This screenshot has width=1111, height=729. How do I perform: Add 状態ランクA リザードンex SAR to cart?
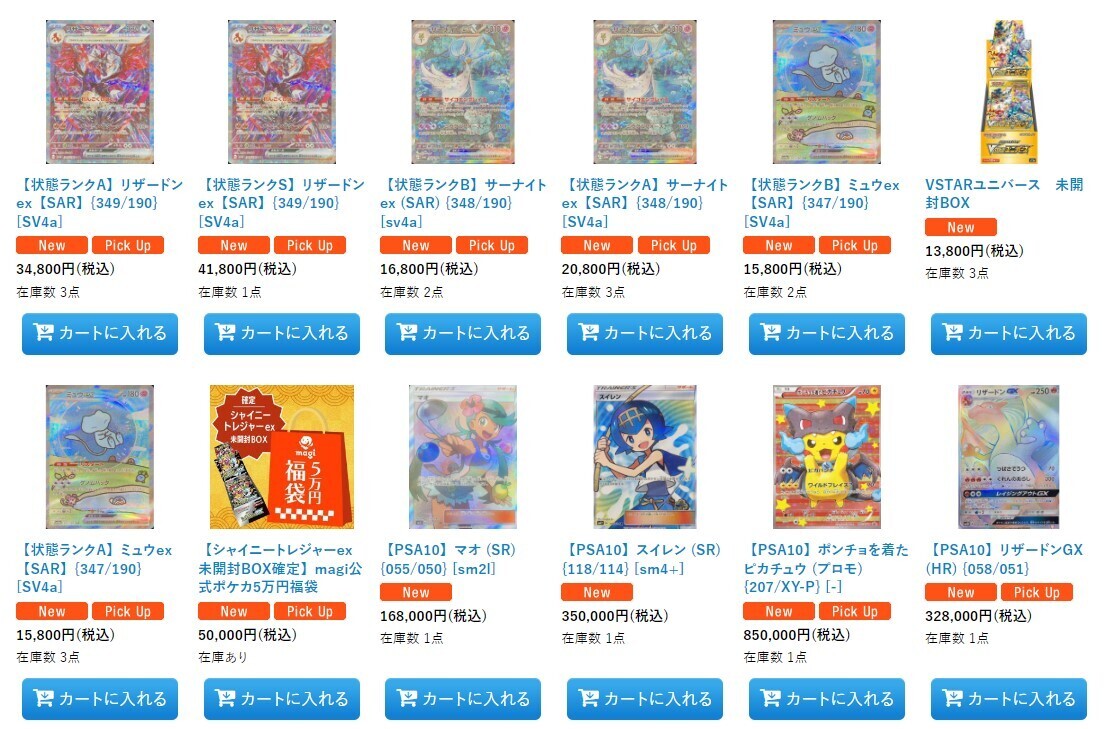tap(100, 333)
